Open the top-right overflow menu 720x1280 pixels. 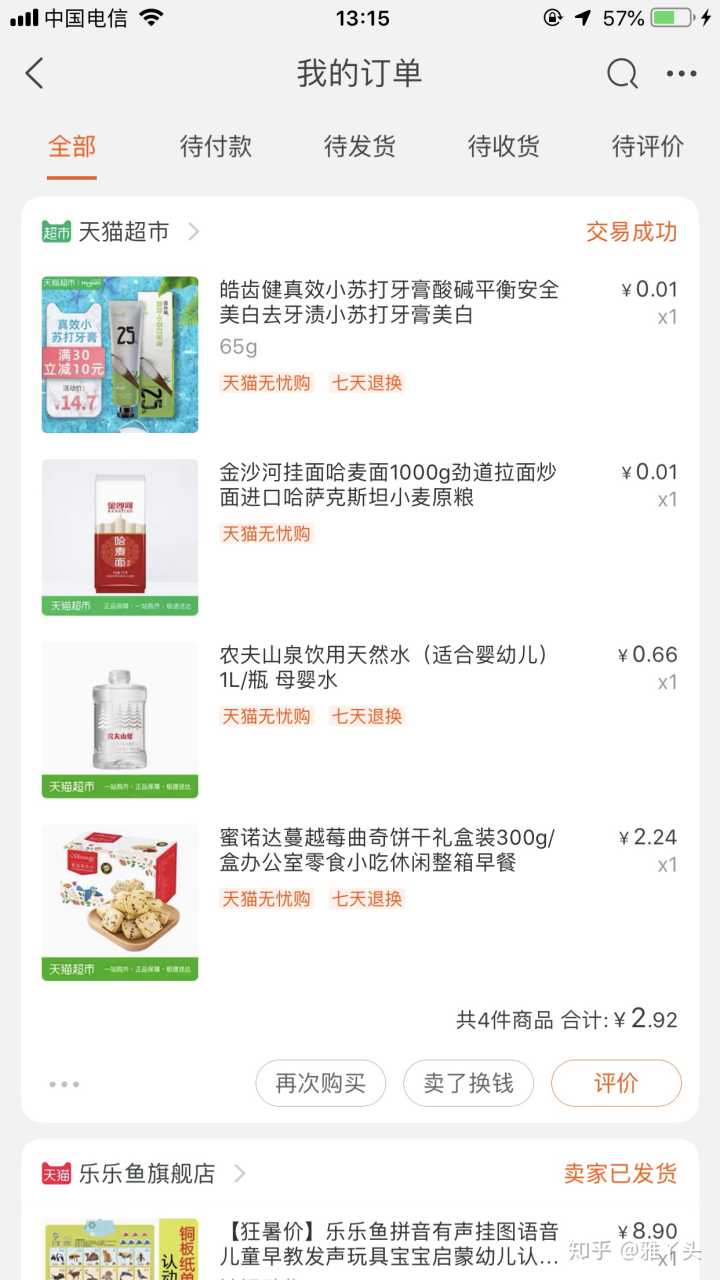click(682, 73)
